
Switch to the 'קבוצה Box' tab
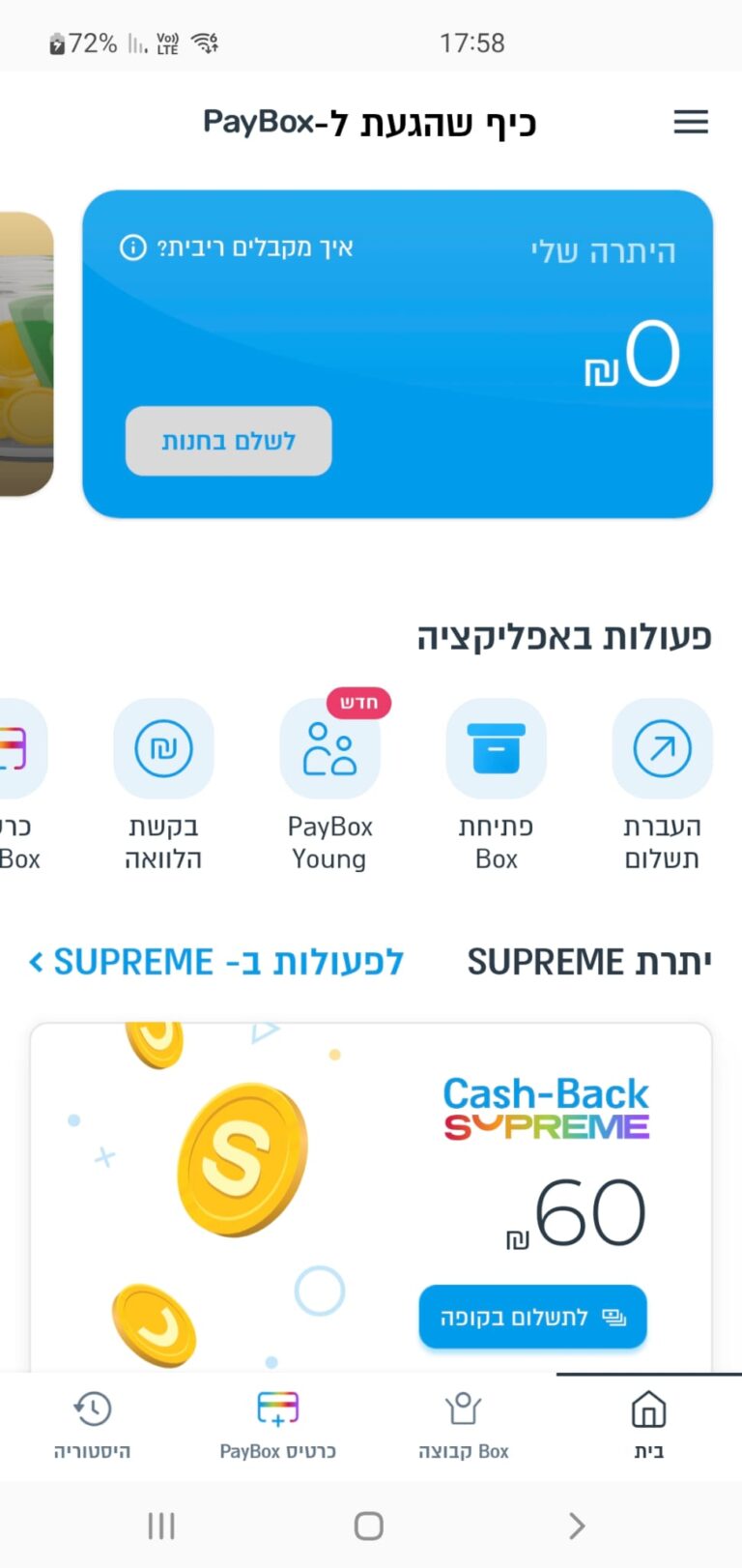(x=463, y=1423)
